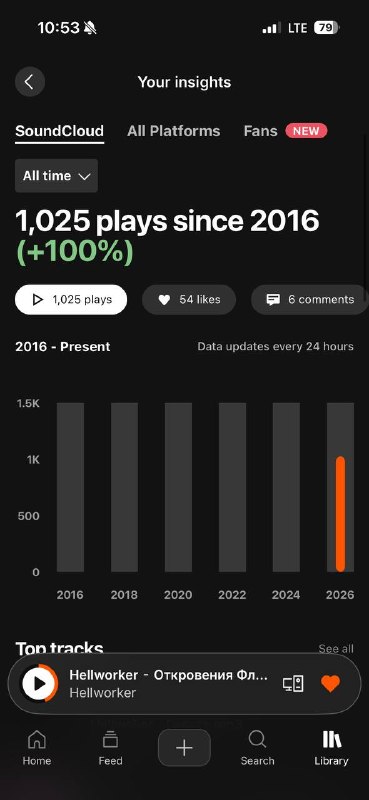Switch to the Search tab
369x800 pixels.
[257, 747]
